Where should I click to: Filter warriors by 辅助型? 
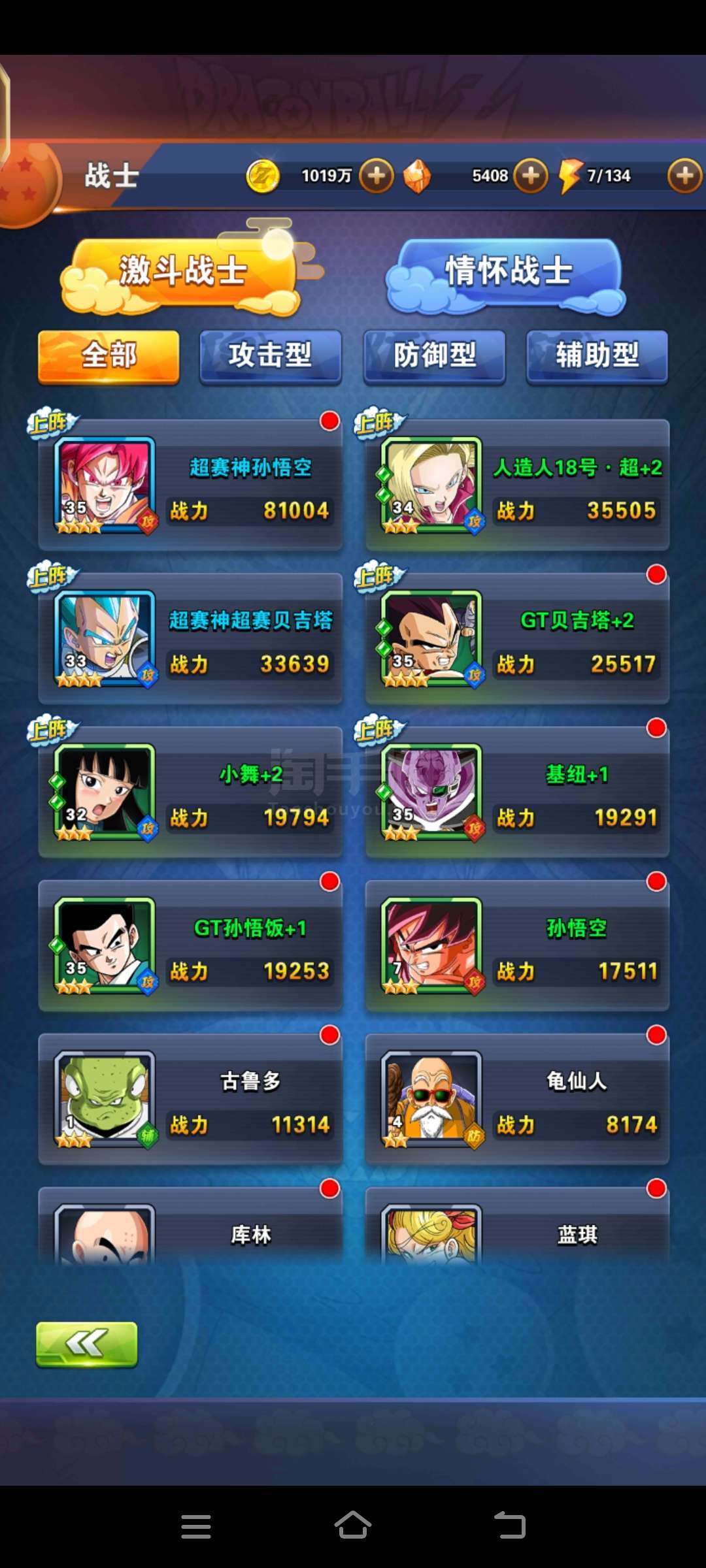pyautogui.click(x=597, y=356)
